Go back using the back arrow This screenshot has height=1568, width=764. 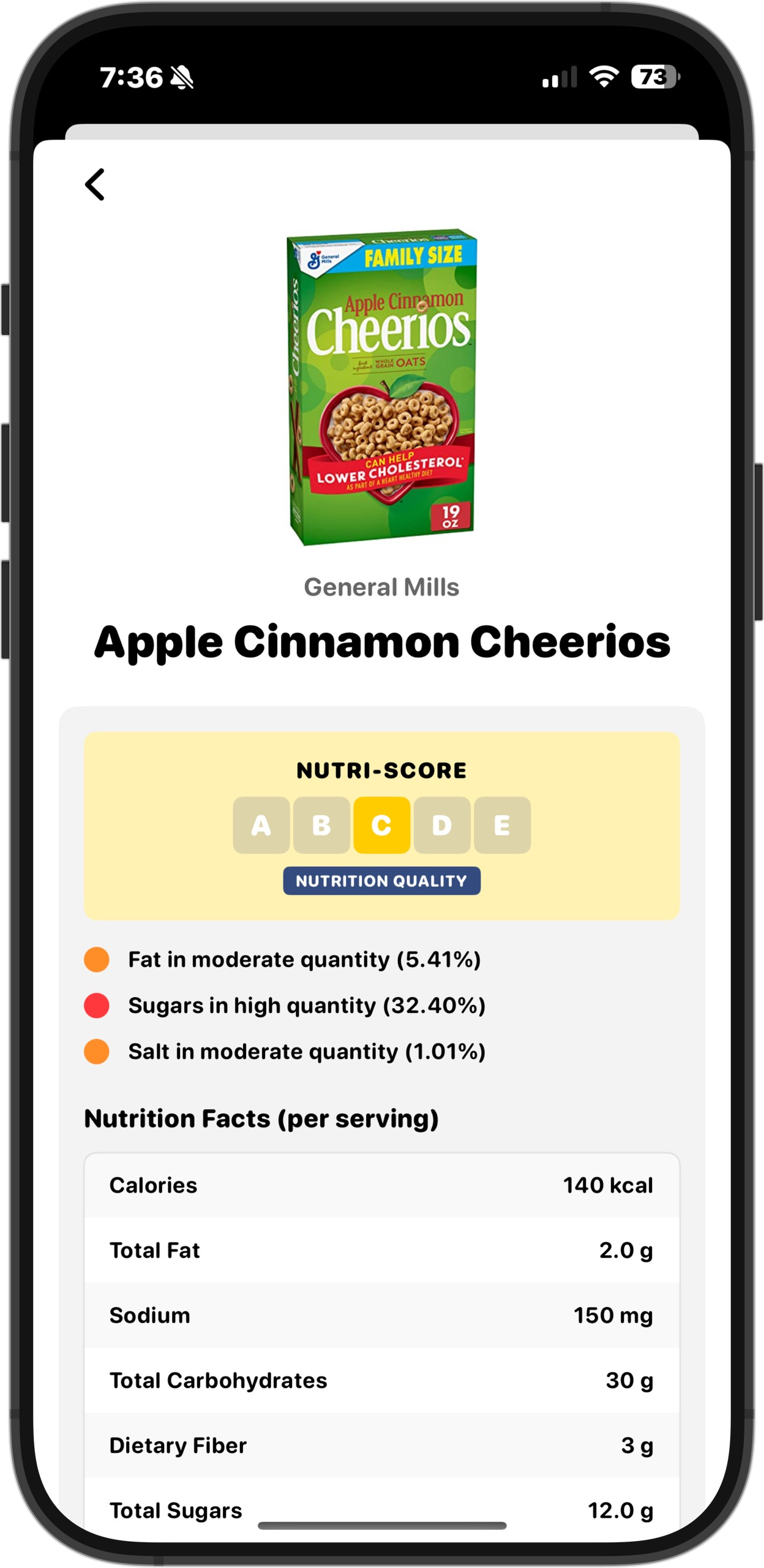tap(95, 184)
